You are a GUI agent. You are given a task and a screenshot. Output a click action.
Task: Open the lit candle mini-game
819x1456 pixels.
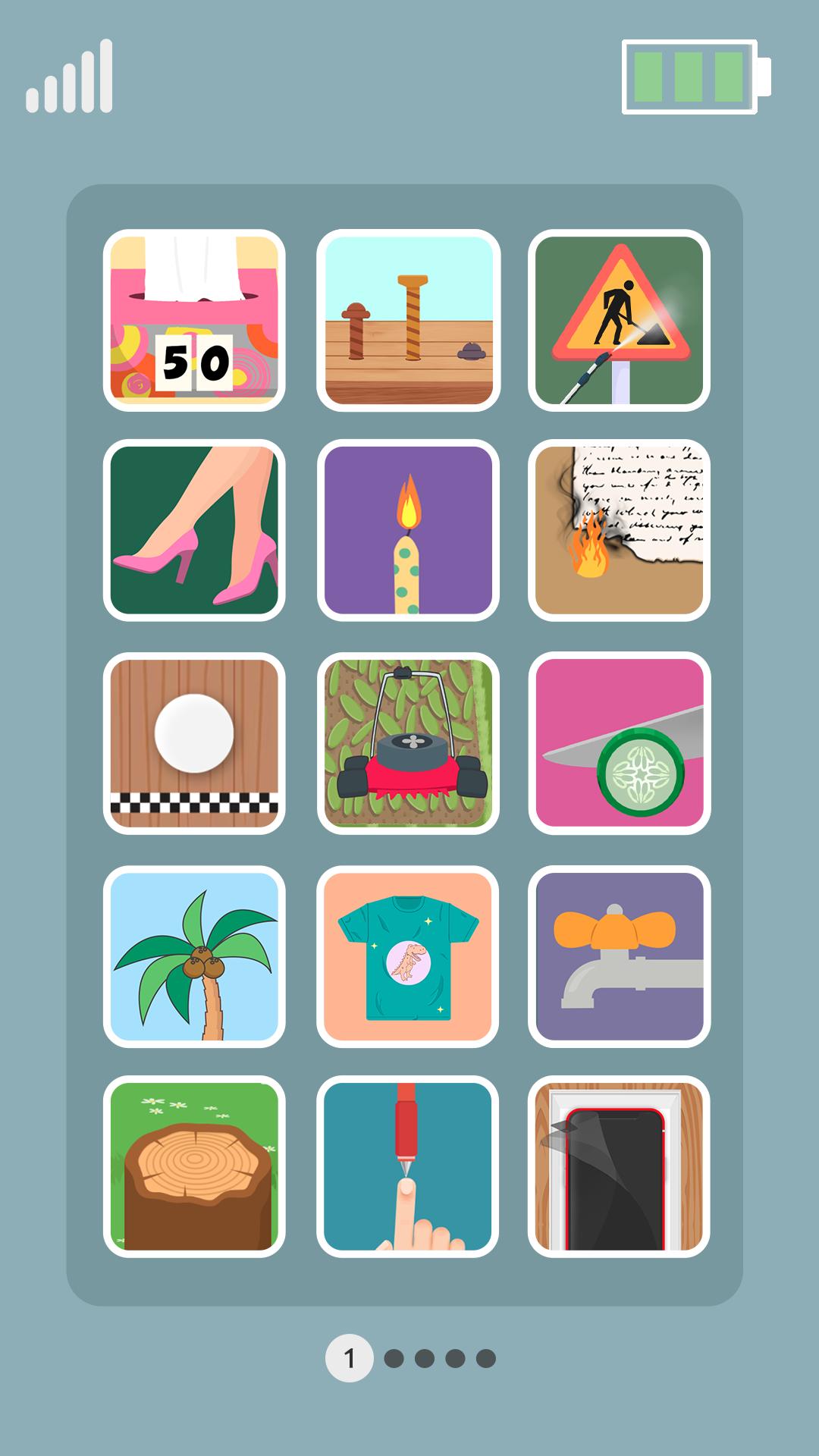408,530
